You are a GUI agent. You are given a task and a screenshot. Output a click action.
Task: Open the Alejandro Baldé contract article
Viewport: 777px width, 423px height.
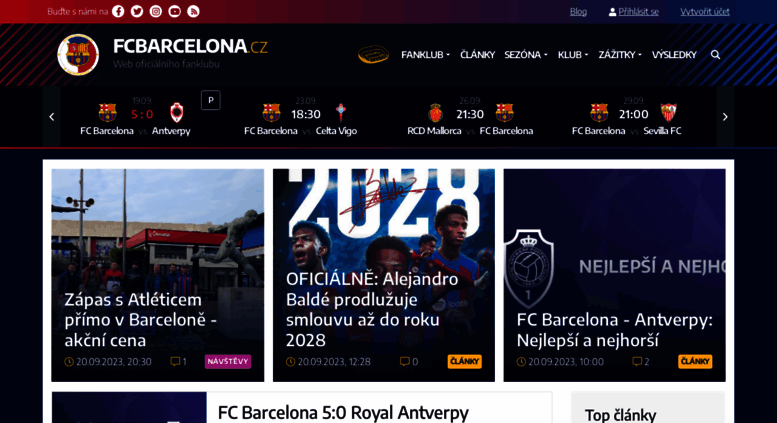(372, 309)
